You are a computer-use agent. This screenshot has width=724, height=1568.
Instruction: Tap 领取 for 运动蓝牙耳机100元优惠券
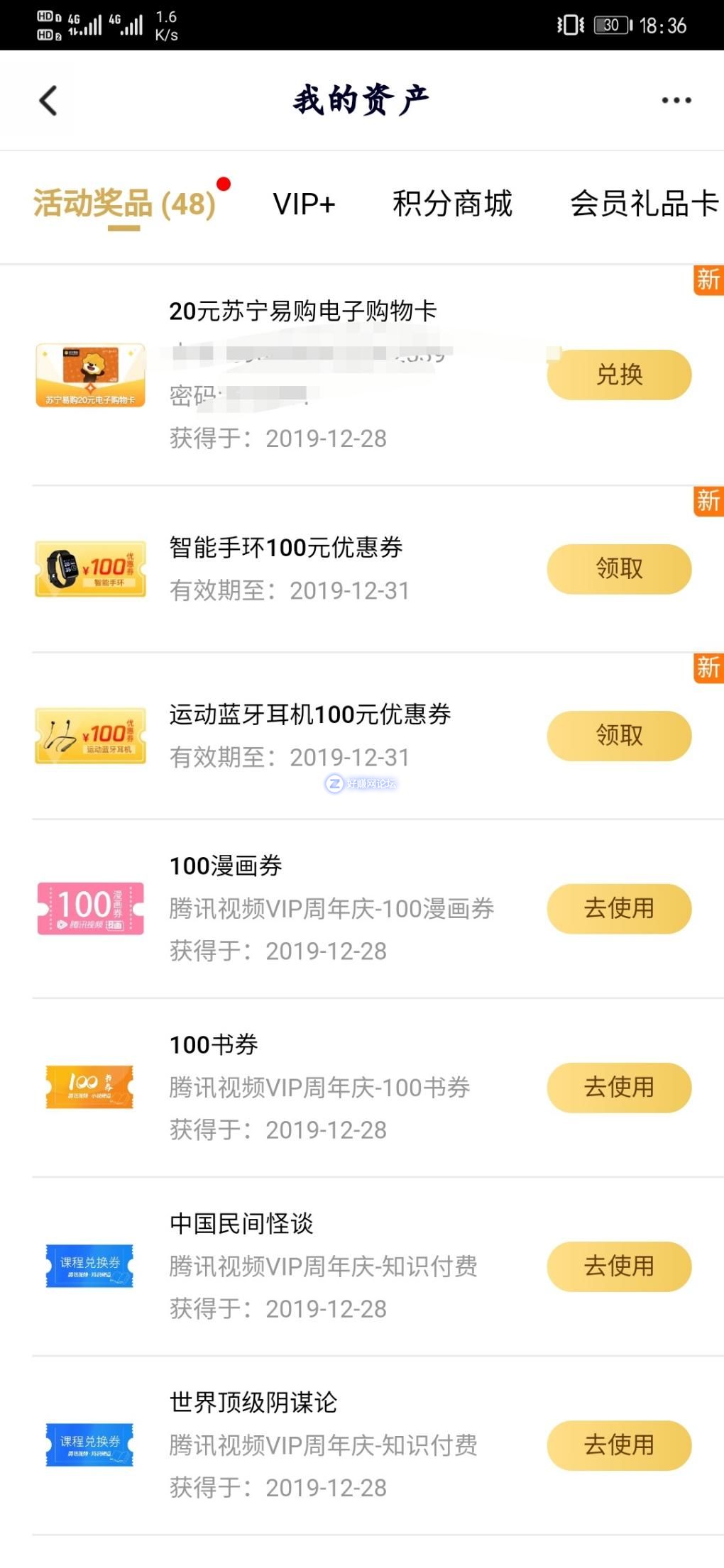coord(619,736)
